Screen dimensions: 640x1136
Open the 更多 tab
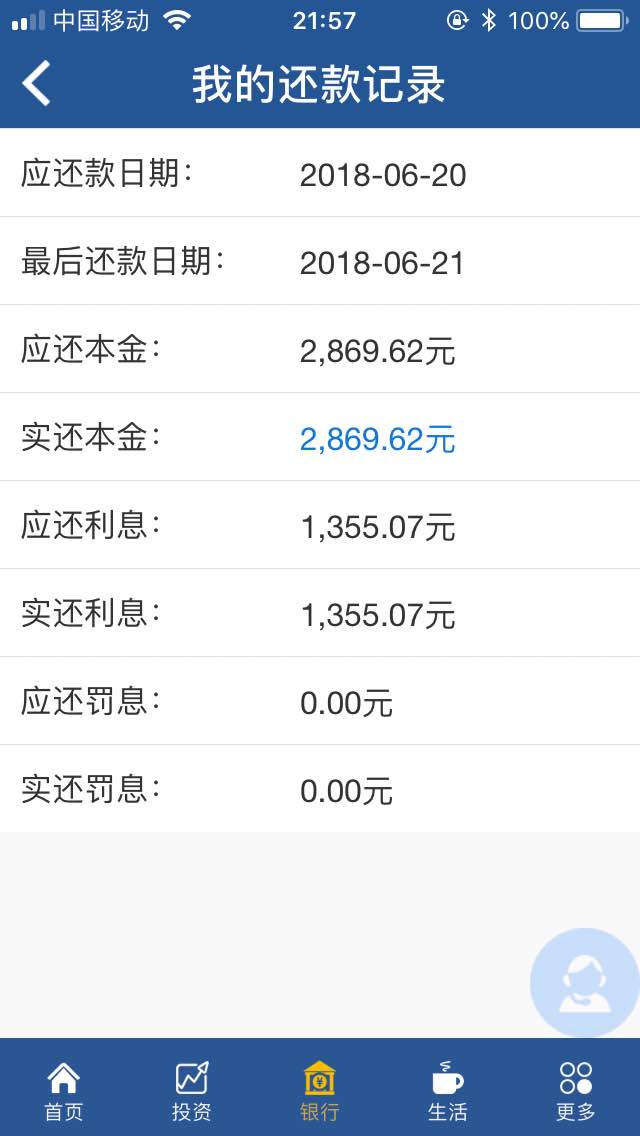coord(576,1090)
